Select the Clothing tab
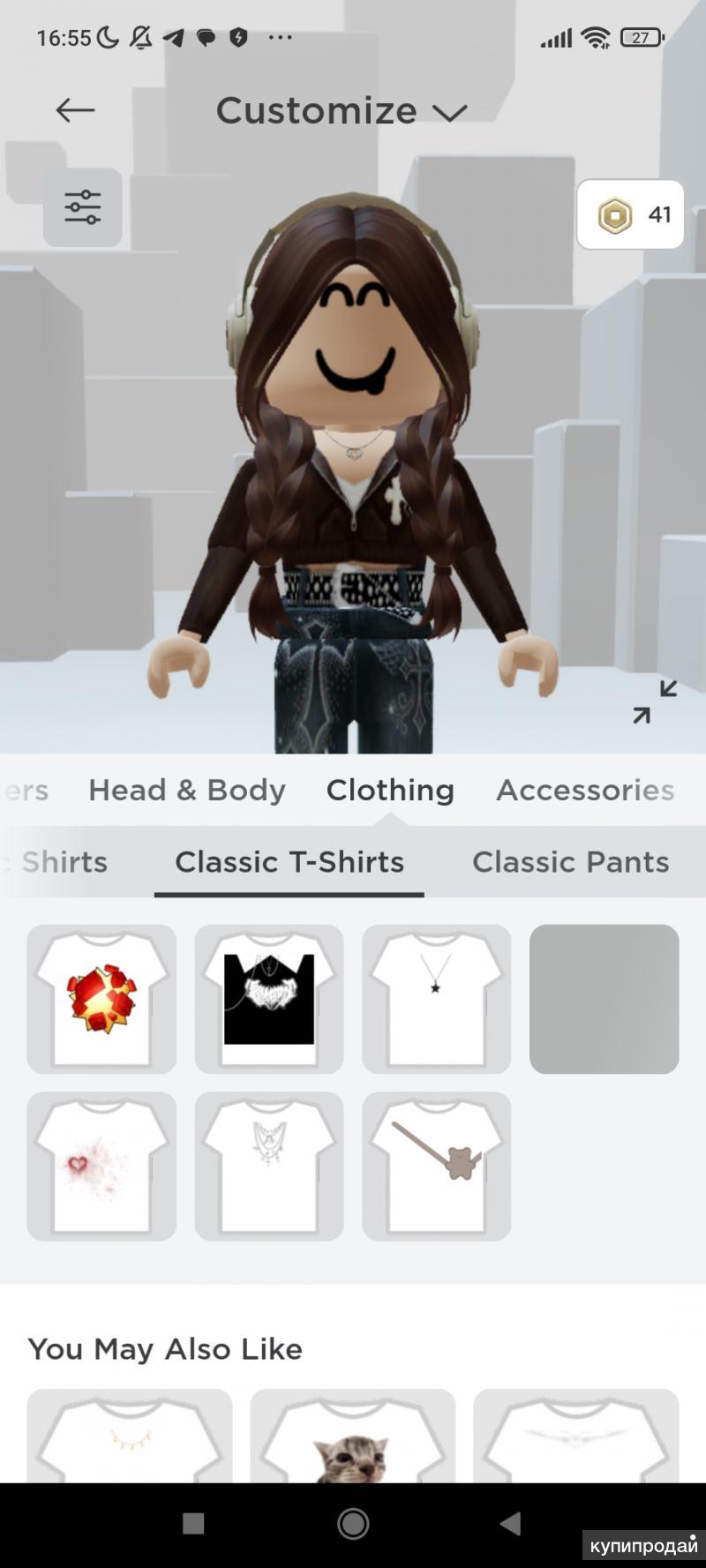 (x=390, y=790)
